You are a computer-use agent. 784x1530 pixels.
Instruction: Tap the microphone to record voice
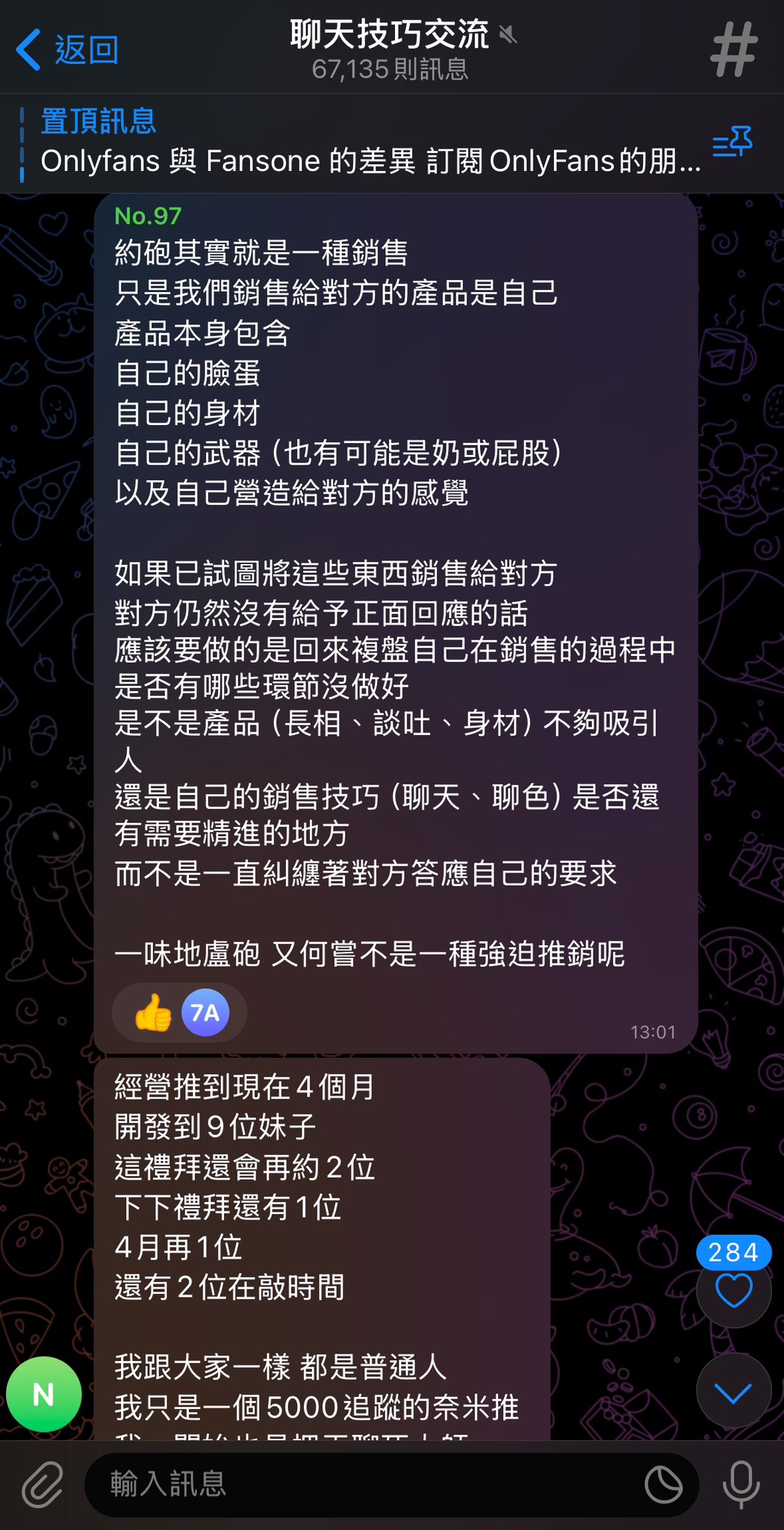point(741,1485)
